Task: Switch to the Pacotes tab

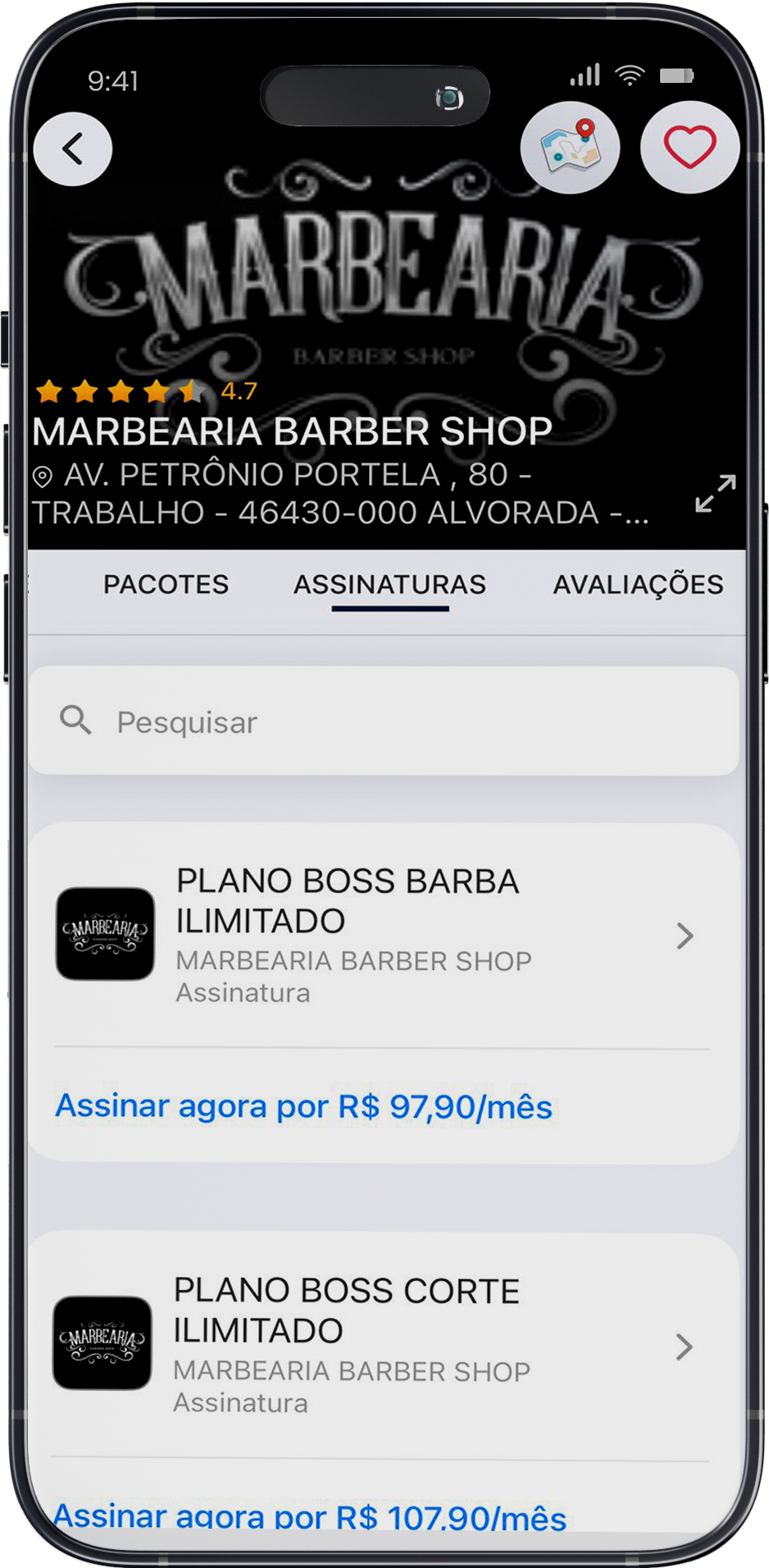Action: (x=166, y=585)
